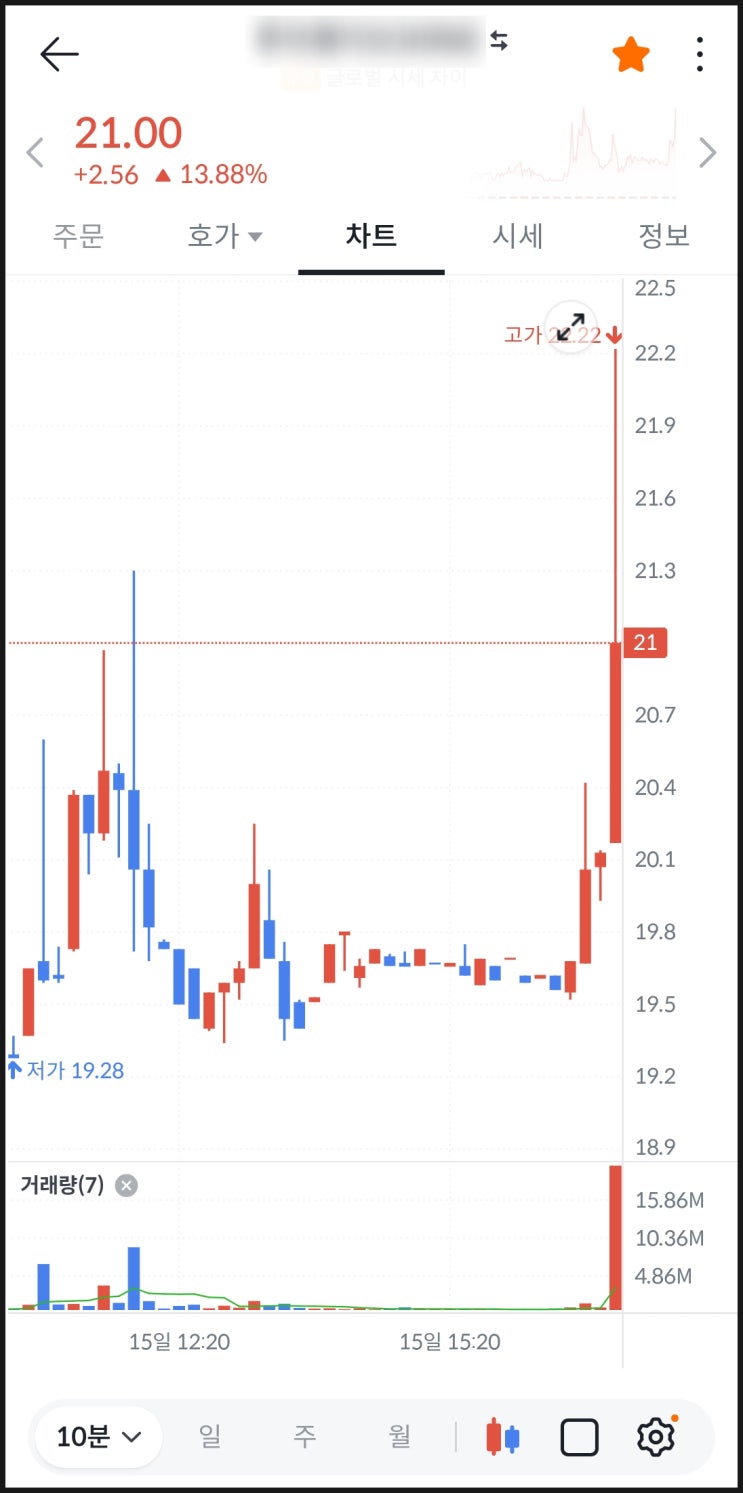
Task: Expand the 호가 dropdown tab
Action: coord(224,236)
